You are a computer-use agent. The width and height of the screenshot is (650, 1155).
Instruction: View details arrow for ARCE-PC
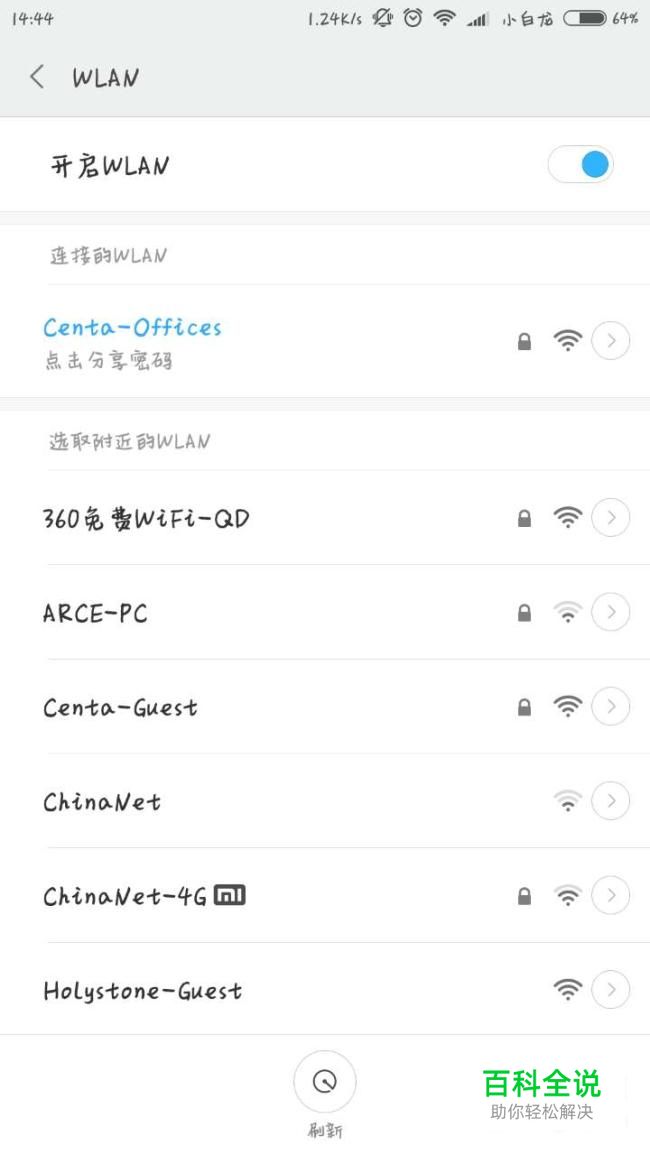pos(610,612)
